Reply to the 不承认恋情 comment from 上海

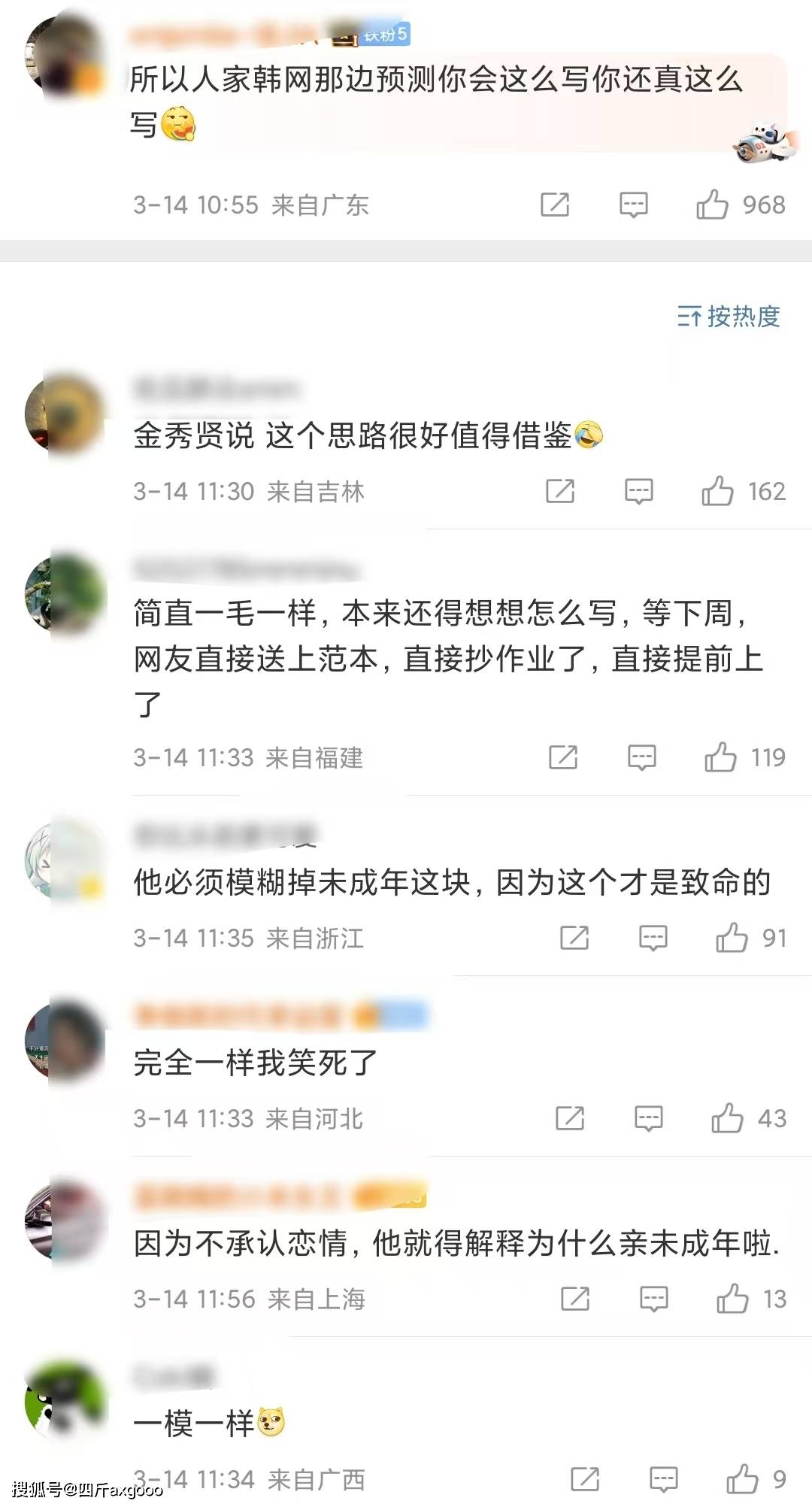[x=653, y=1299]
